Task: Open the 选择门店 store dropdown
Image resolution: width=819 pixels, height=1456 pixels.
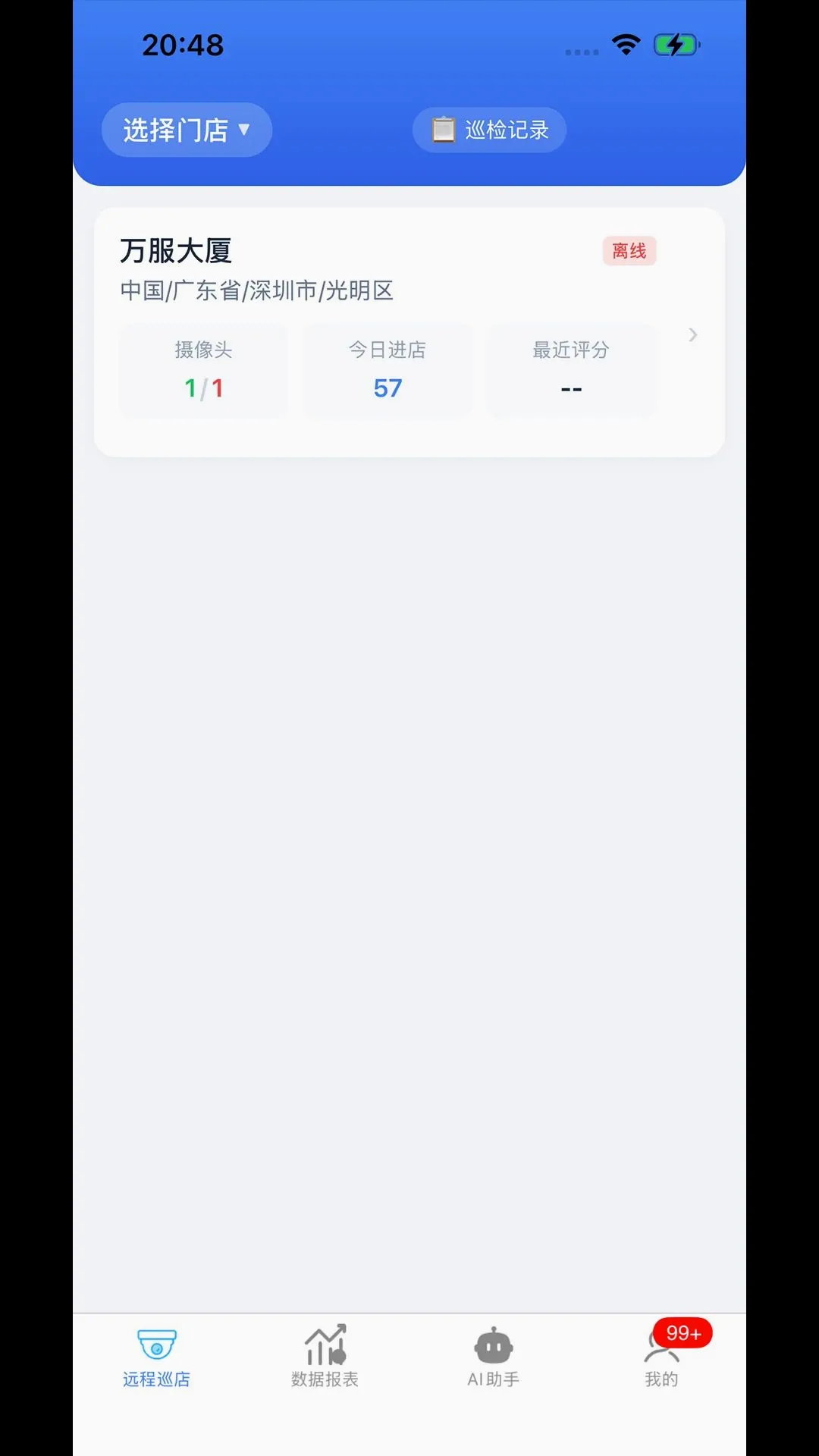Action: click(187, 130)
